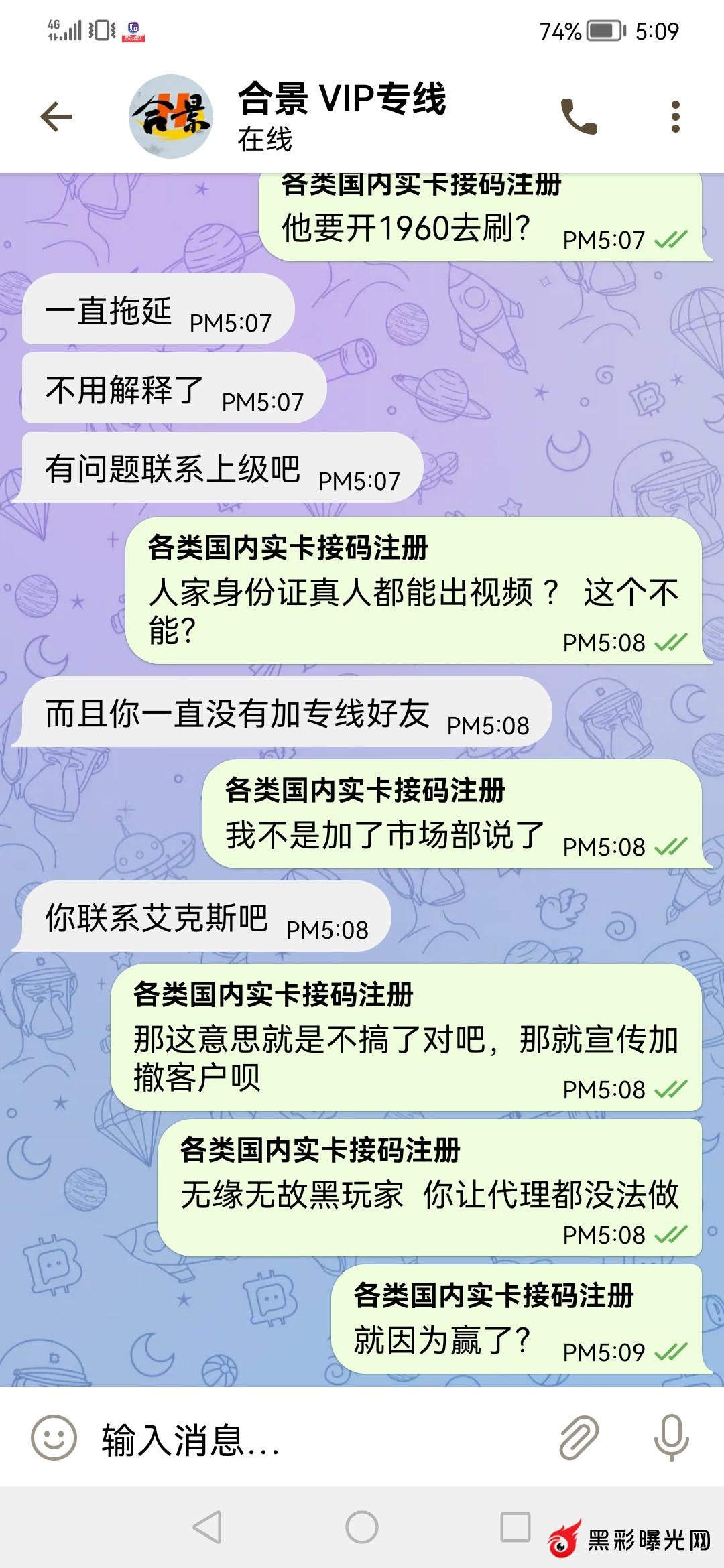Go back from the chat
The height and width of the screenshot is (1568, 724).
56,117
